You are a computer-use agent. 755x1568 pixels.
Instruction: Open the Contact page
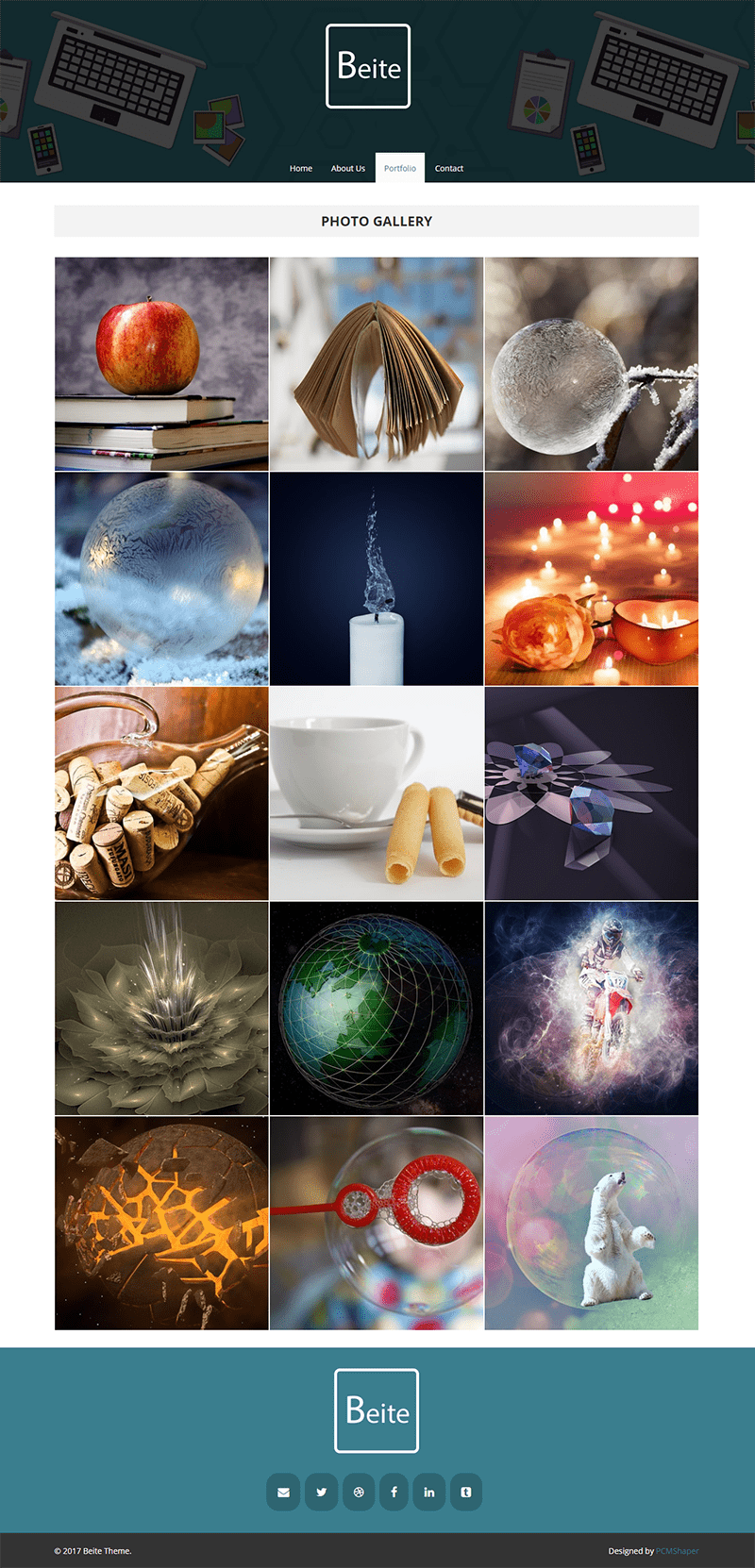[449, 168]
